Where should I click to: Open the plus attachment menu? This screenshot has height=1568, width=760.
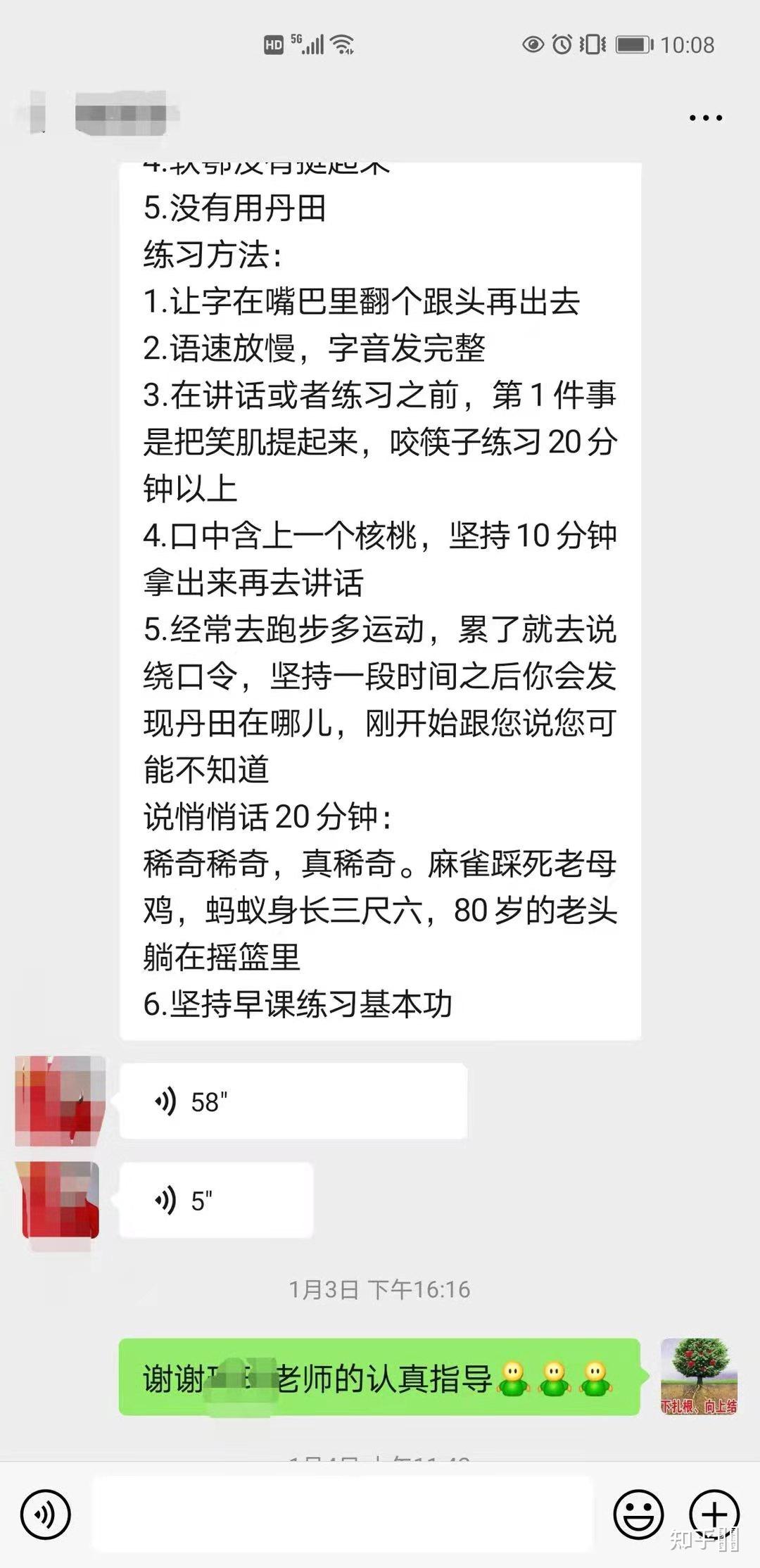click(713, 1514)
